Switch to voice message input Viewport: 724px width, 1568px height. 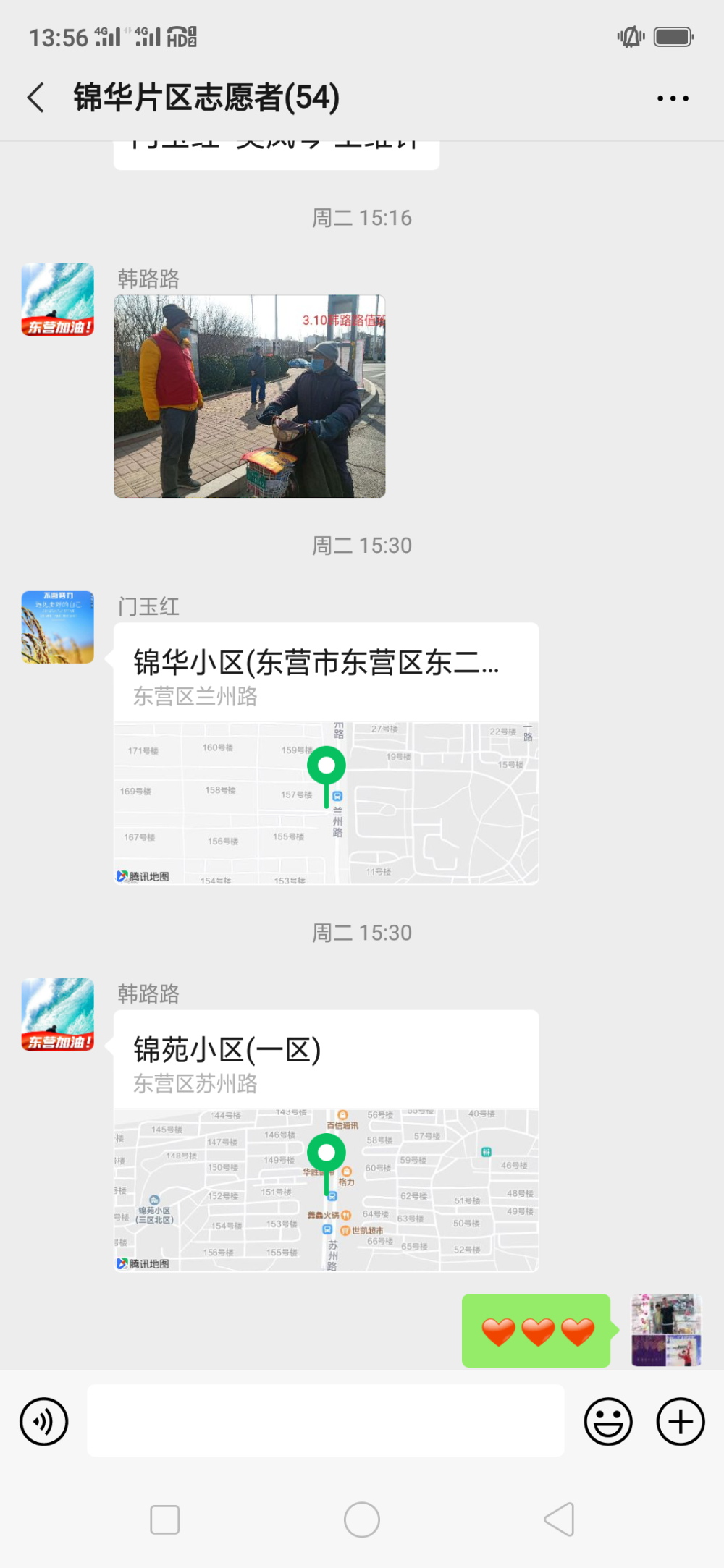pyautogui.click(x=44, y=1421)
